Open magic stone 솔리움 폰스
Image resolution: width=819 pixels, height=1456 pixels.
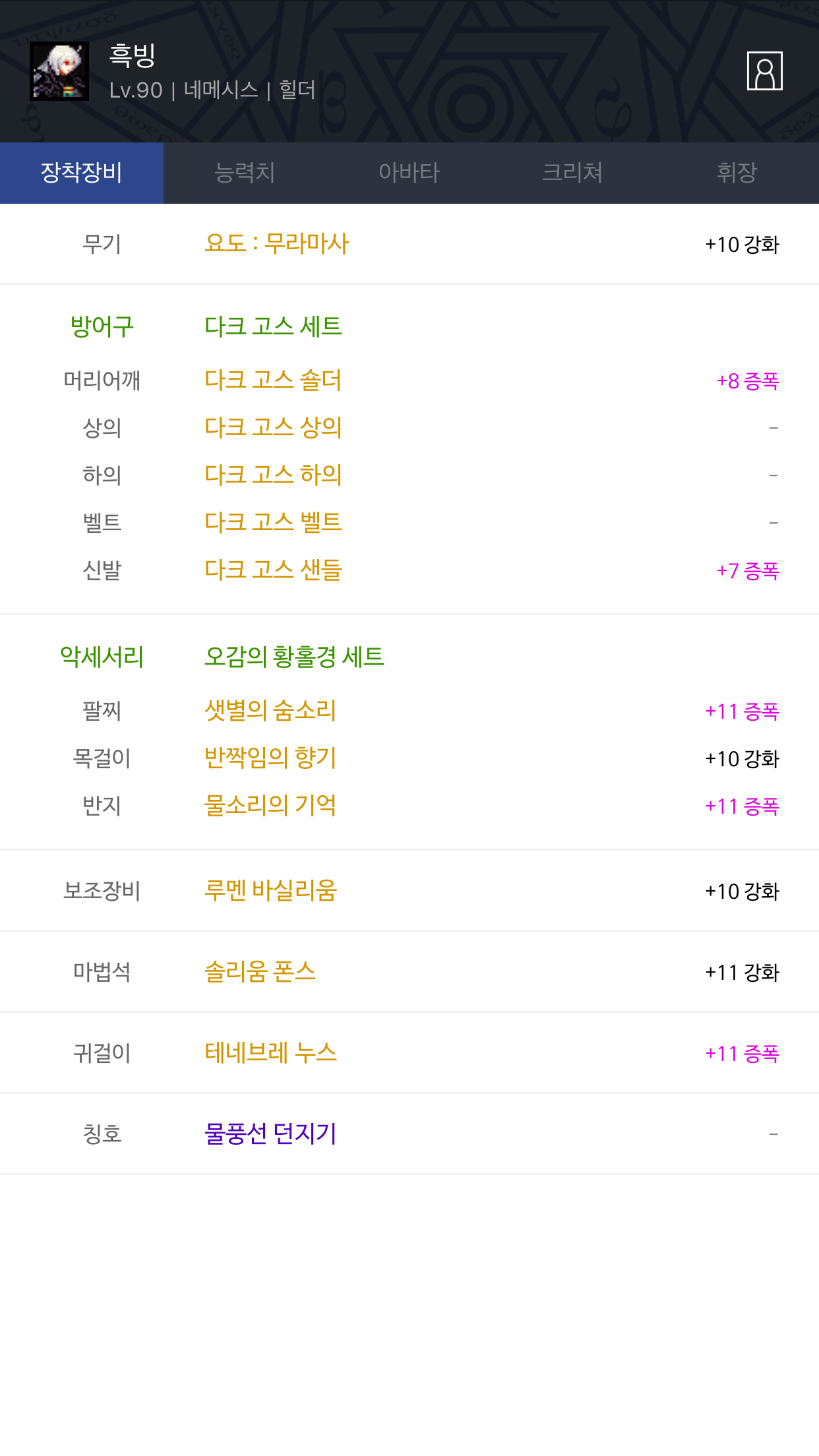point(260,972)
